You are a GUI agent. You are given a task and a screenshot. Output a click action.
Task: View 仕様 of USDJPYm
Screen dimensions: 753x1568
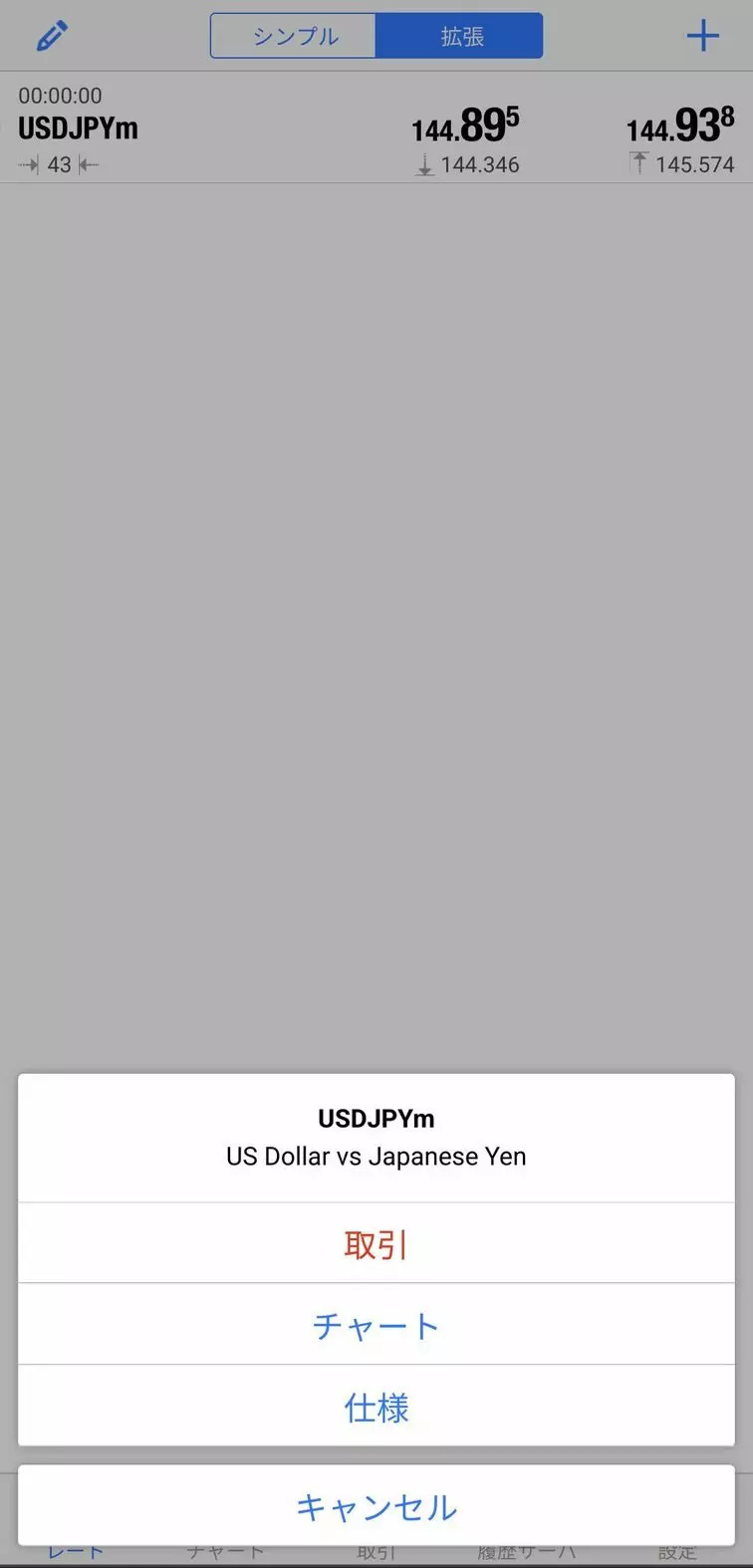pyautogui.click(x=376, y=1407)
